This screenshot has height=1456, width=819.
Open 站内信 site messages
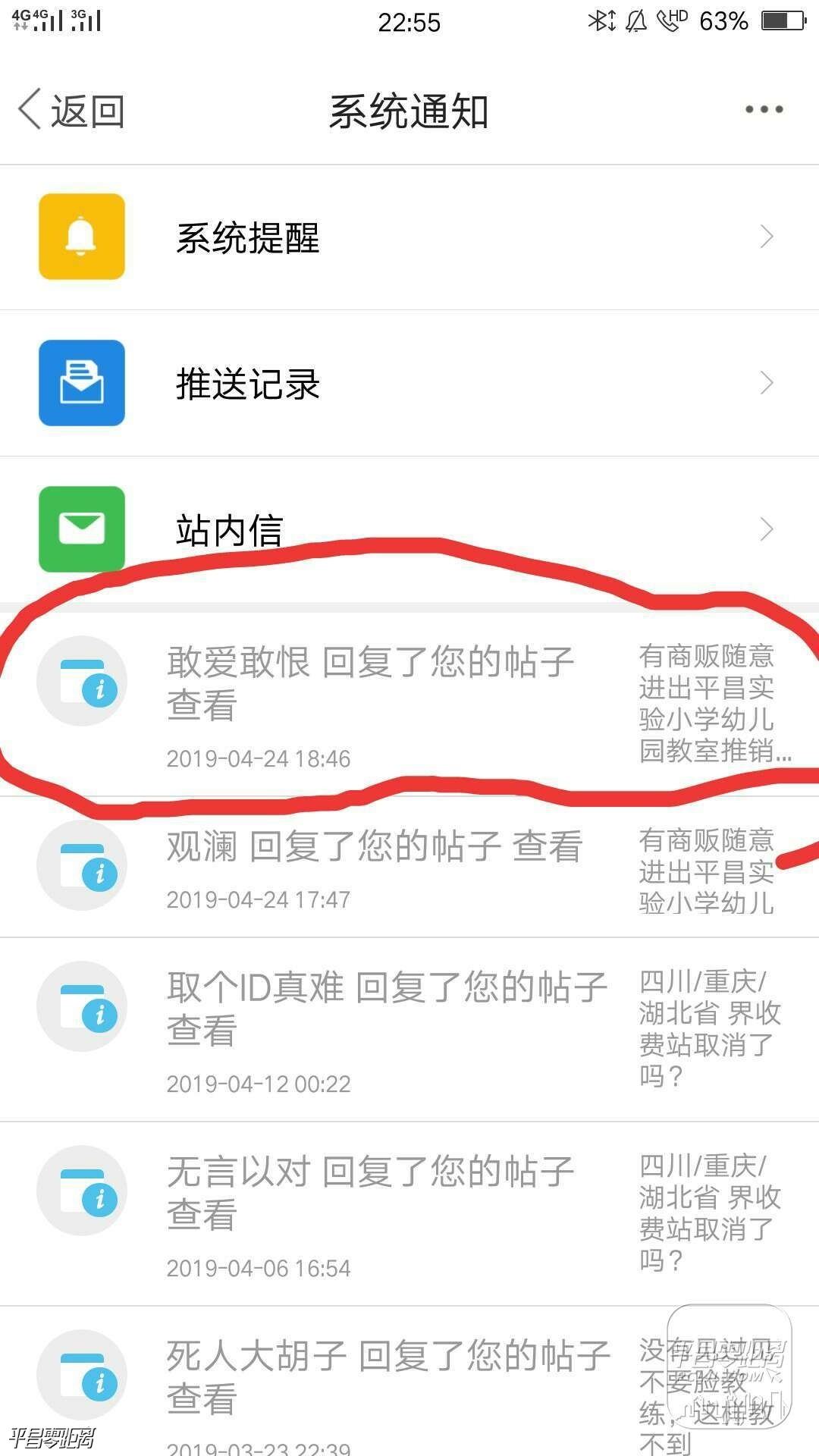point(409,529)
